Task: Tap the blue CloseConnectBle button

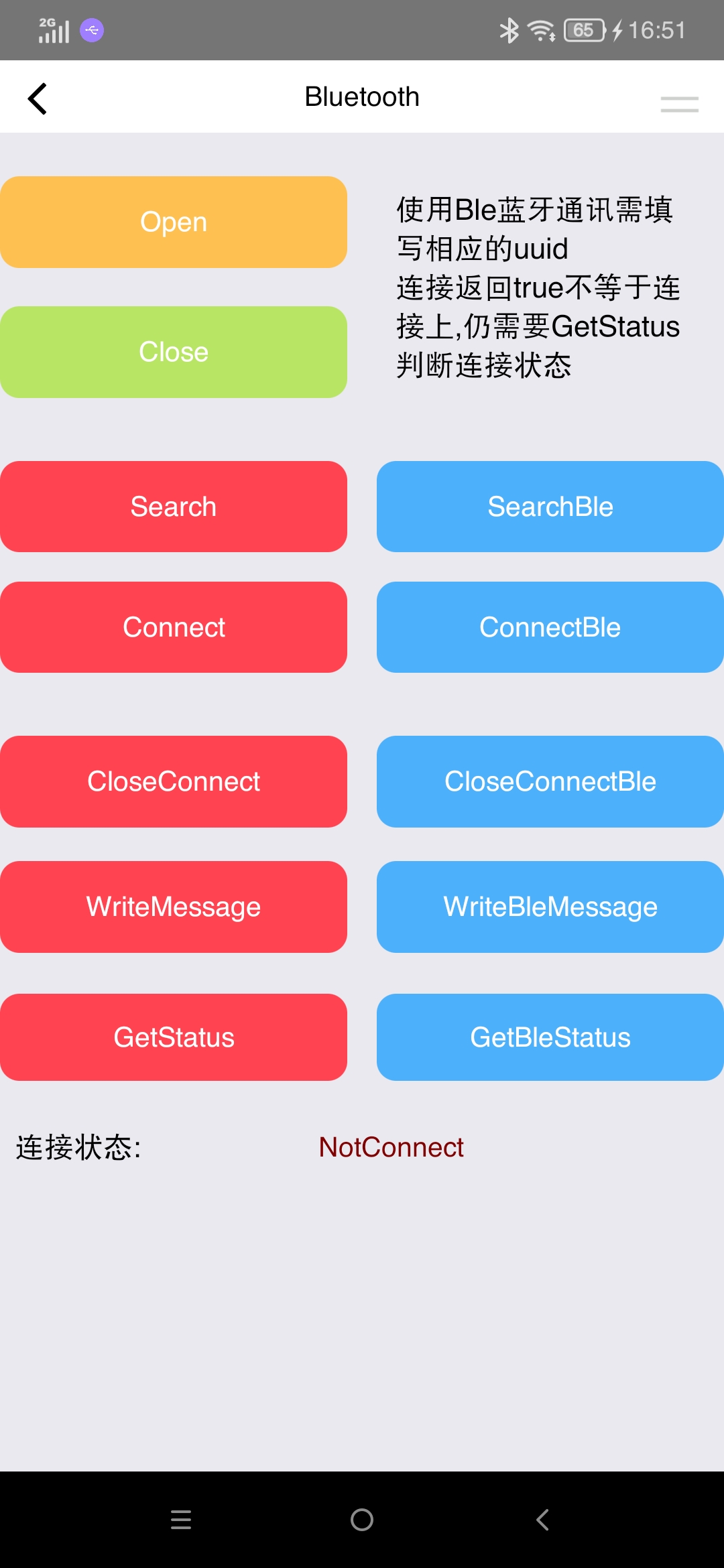Action: coord(550,781)
